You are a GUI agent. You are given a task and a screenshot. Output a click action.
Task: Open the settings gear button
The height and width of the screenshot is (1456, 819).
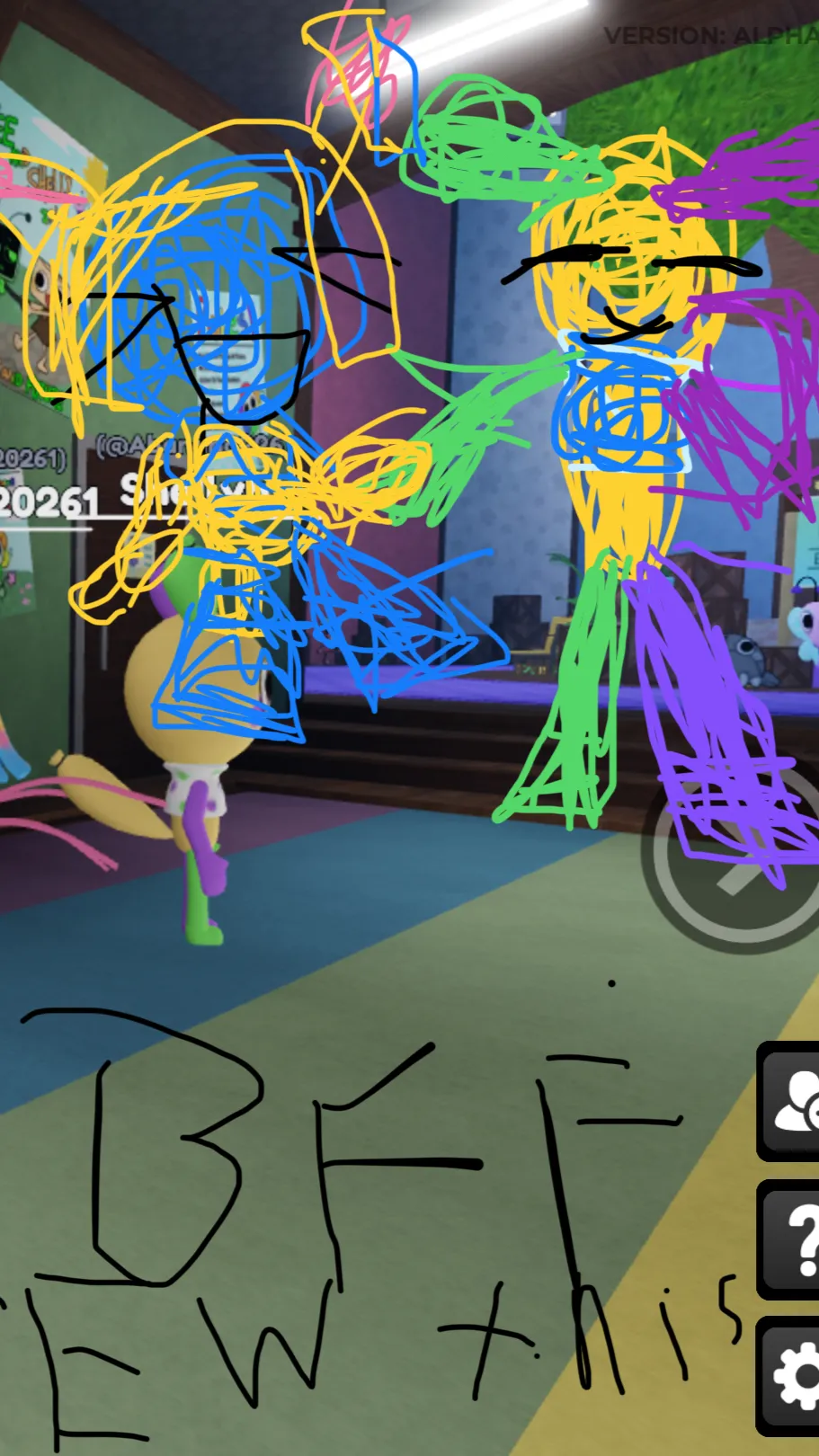click(793, 1376)
